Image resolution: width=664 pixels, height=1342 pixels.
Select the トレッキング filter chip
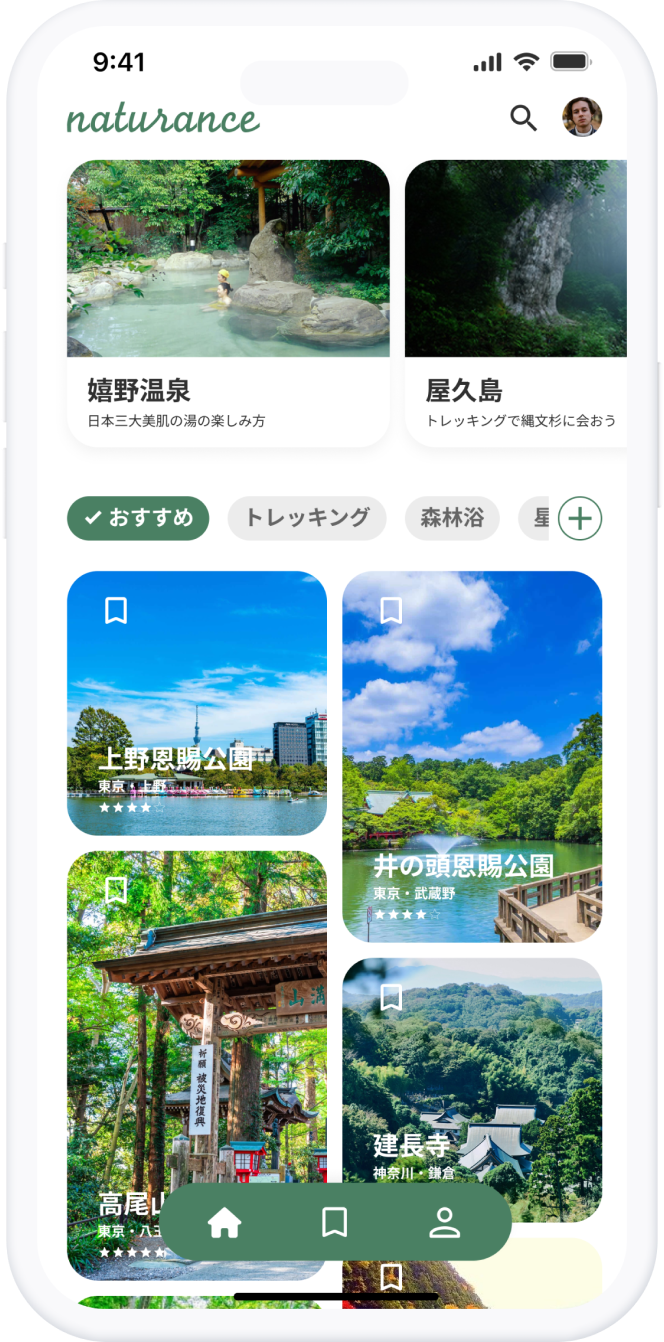[306, 518]
